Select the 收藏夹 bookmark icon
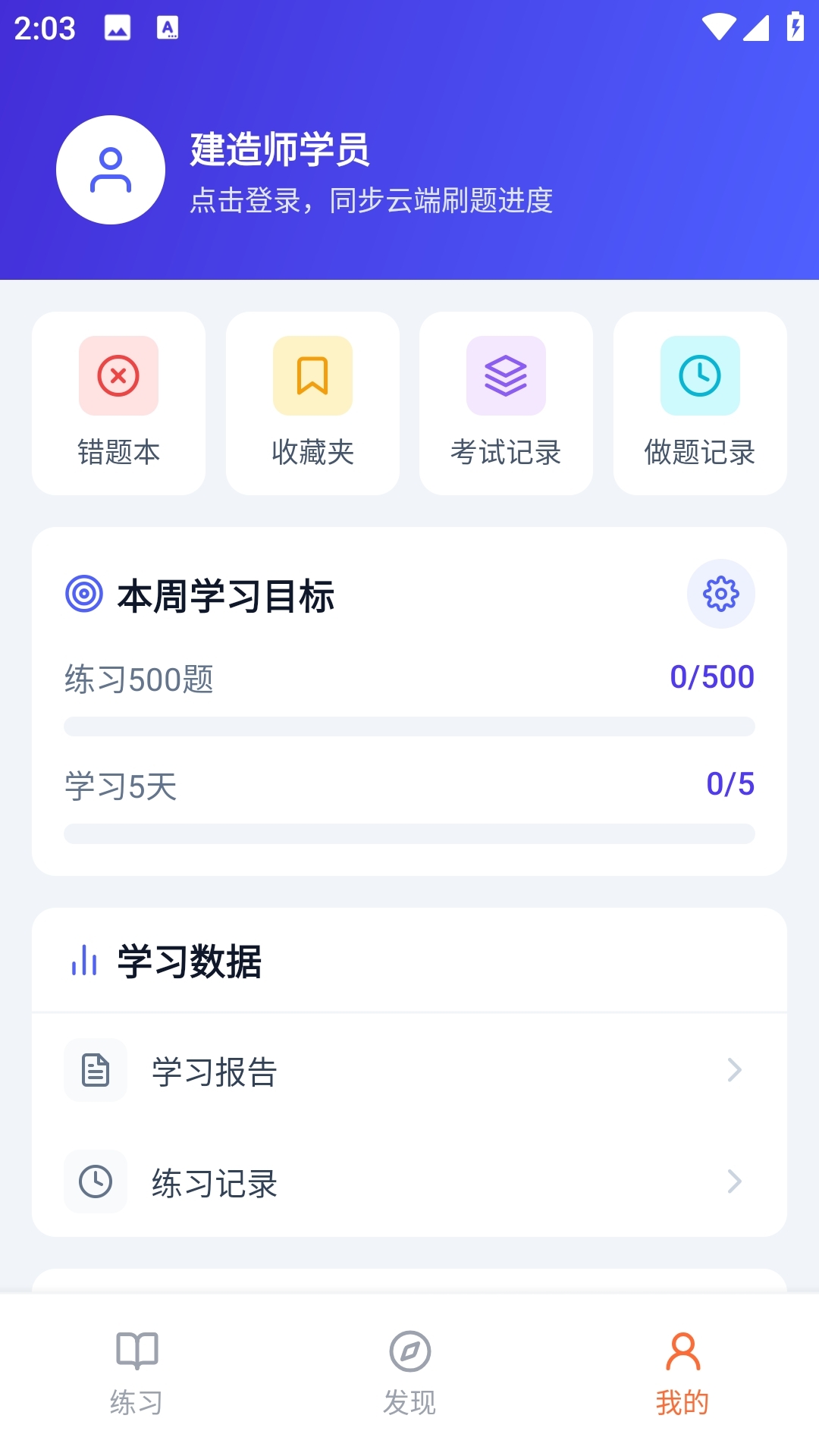This screenshot has height=1456, width=819. 312,375
